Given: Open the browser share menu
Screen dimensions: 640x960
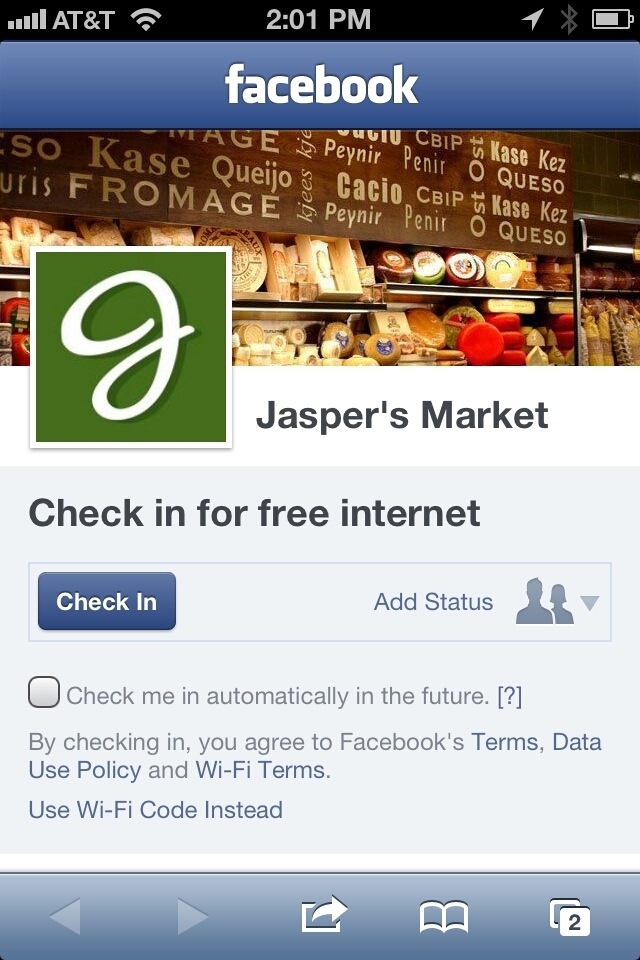Looking at the screenshot, I should coord(324,915).
